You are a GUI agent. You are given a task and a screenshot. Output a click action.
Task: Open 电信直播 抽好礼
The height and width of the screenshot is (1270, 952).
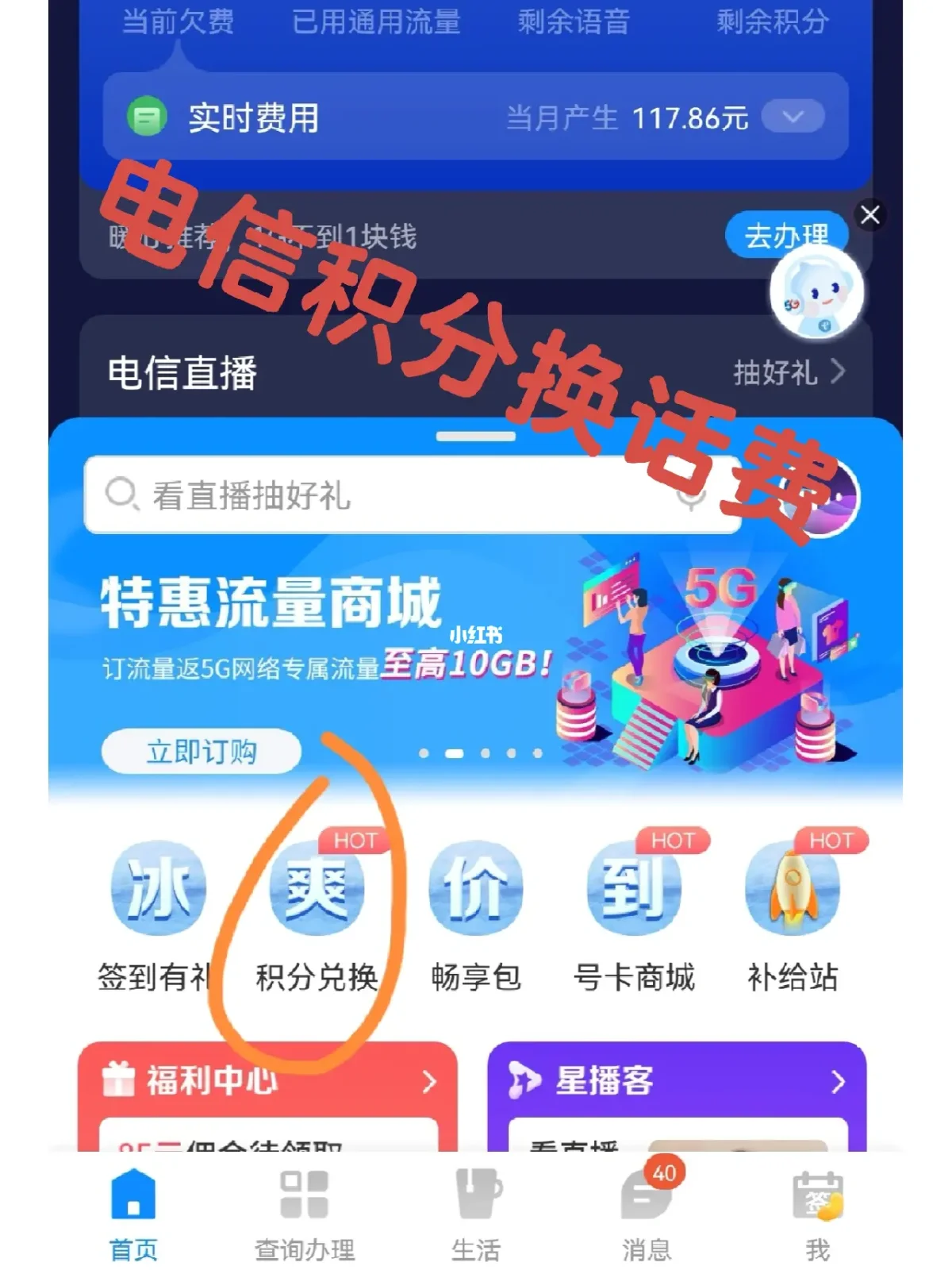tap(789, 371)
